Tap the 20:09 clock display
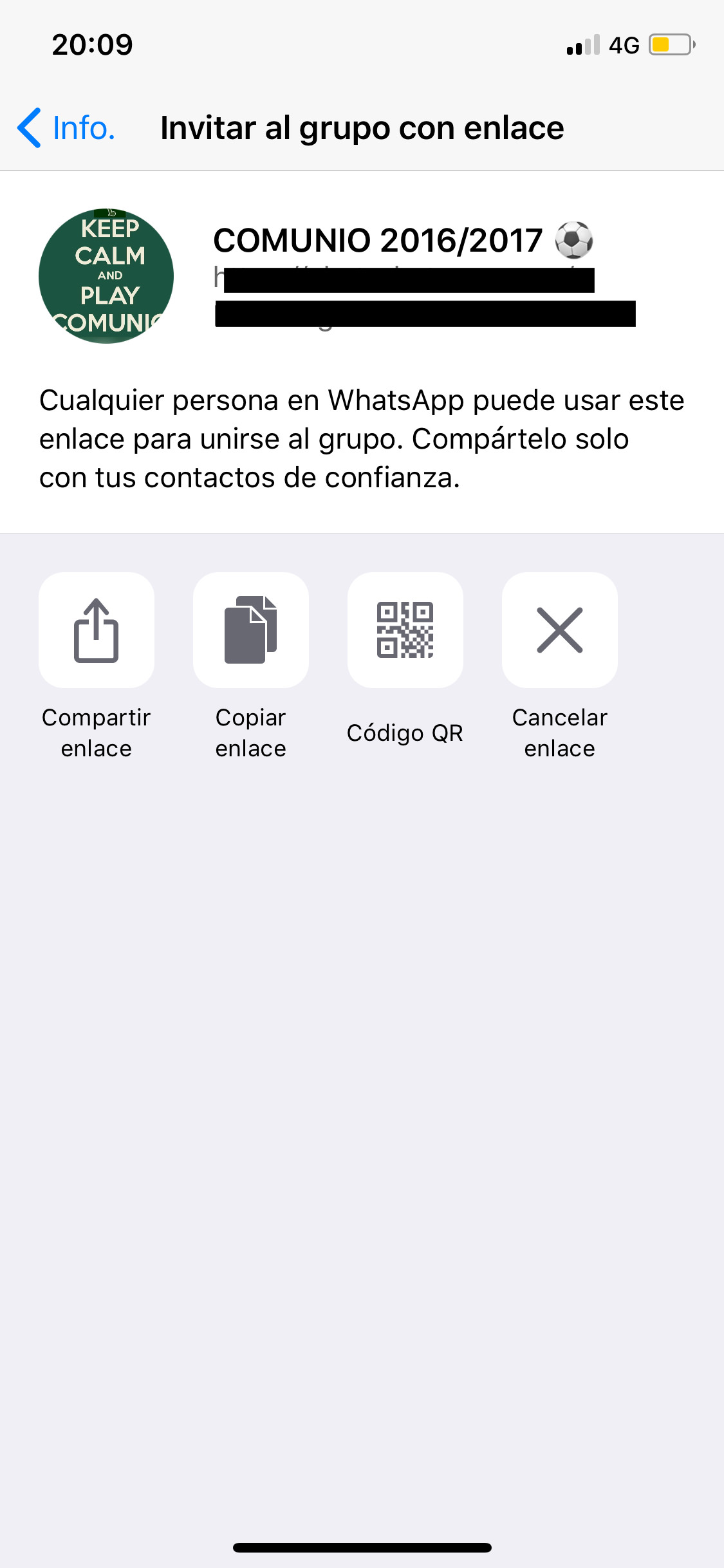Viewport: 724px width, 1568px height. (x=93, y=44)
